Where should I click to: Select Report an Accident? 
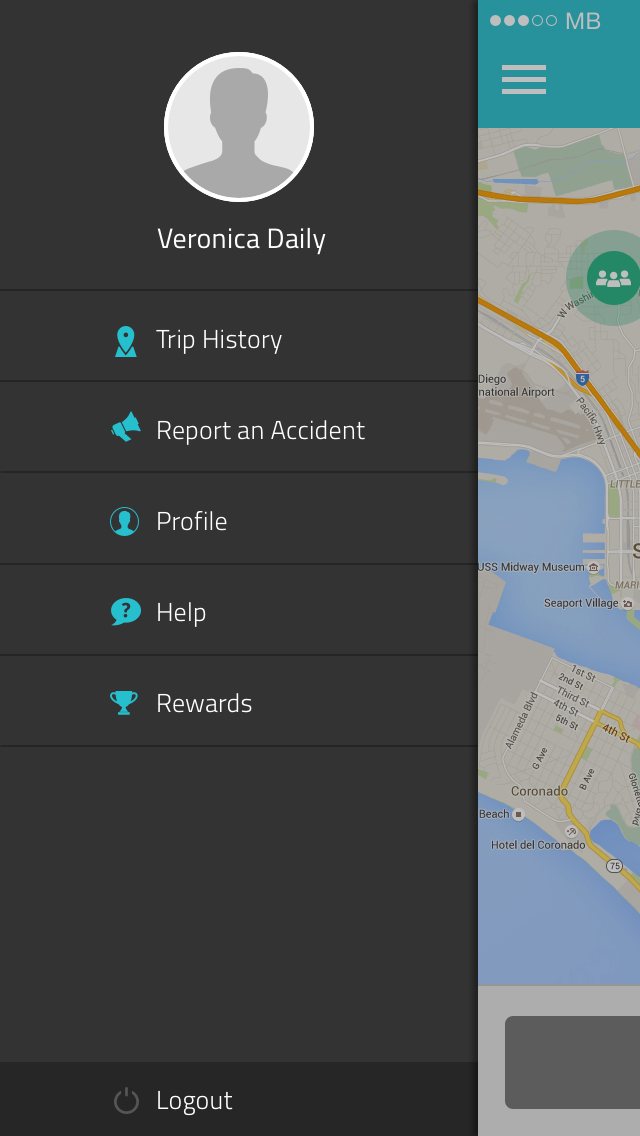[x=238, y=427]
